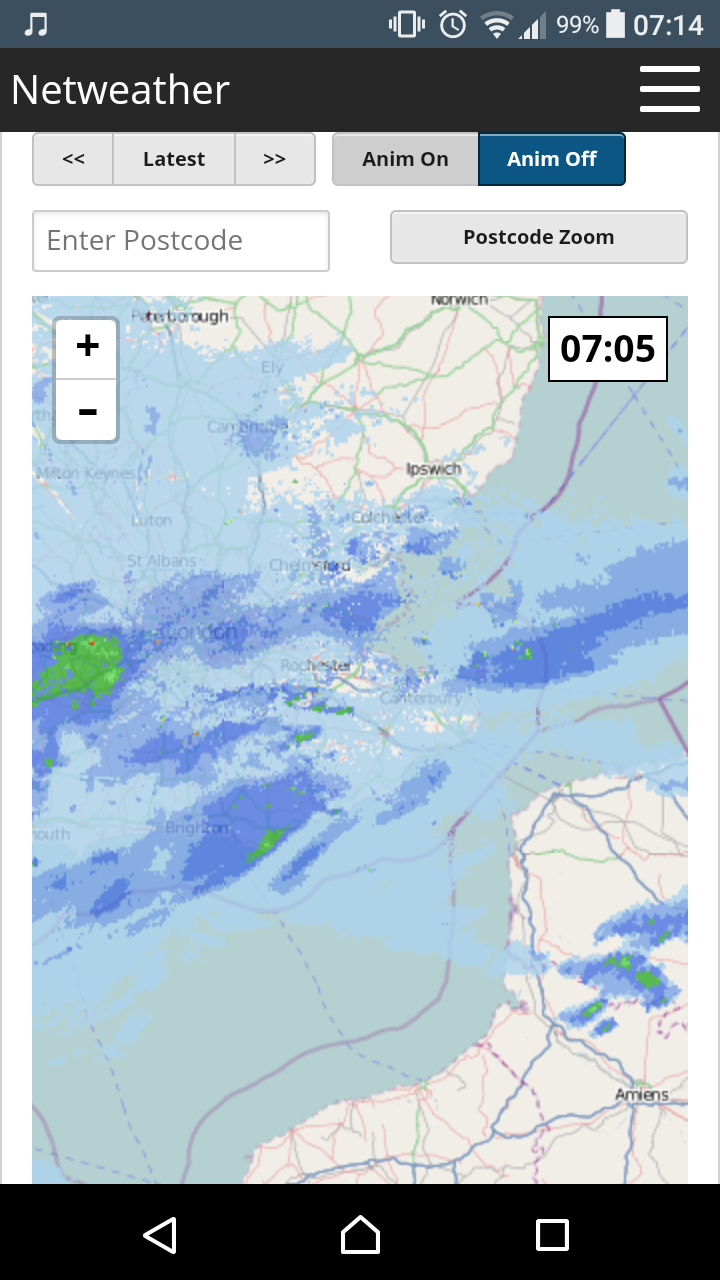The height and width of the screenshot is (1280, 720).
Task: Tap the Postcode Zoom button
Action: pos(539,237)
